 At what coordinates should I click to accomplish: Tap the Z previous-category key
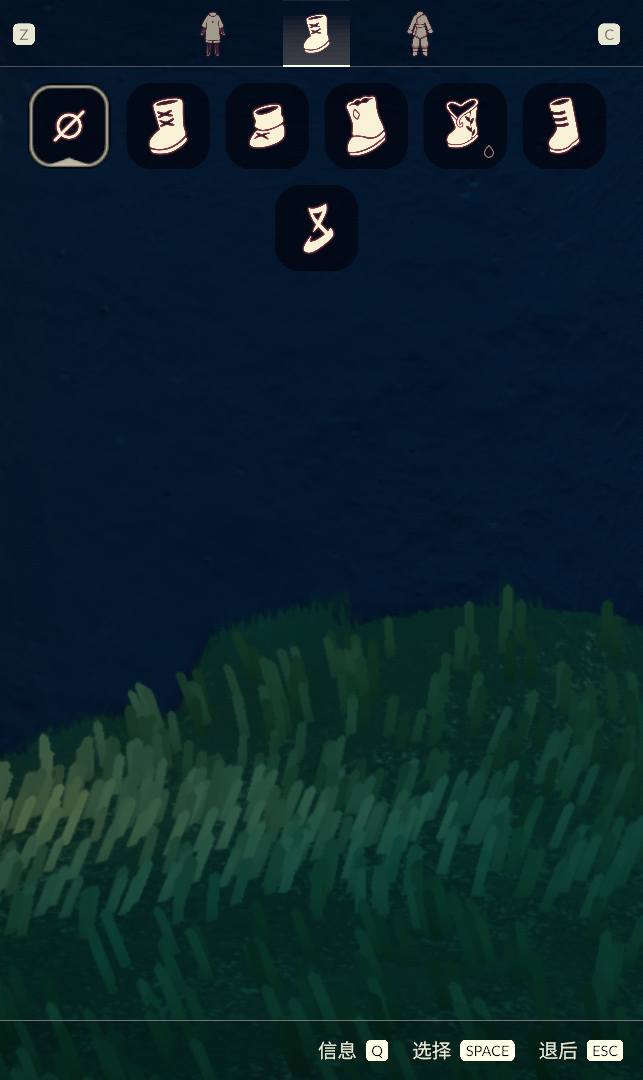pyautogui.click(x=24, y=35)
